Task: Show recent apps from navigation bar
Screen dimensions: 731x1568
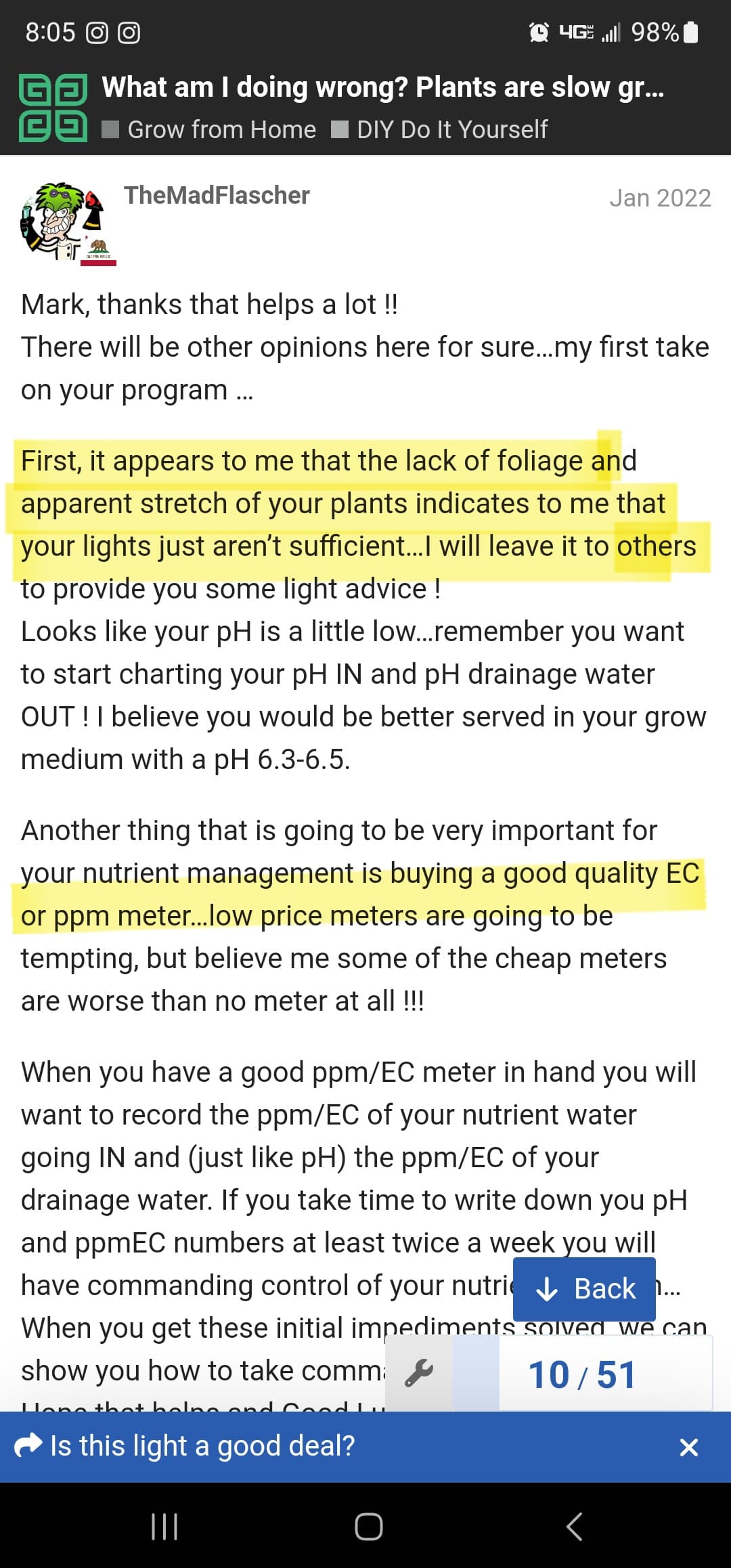Action: click(x=164, y=1527)
